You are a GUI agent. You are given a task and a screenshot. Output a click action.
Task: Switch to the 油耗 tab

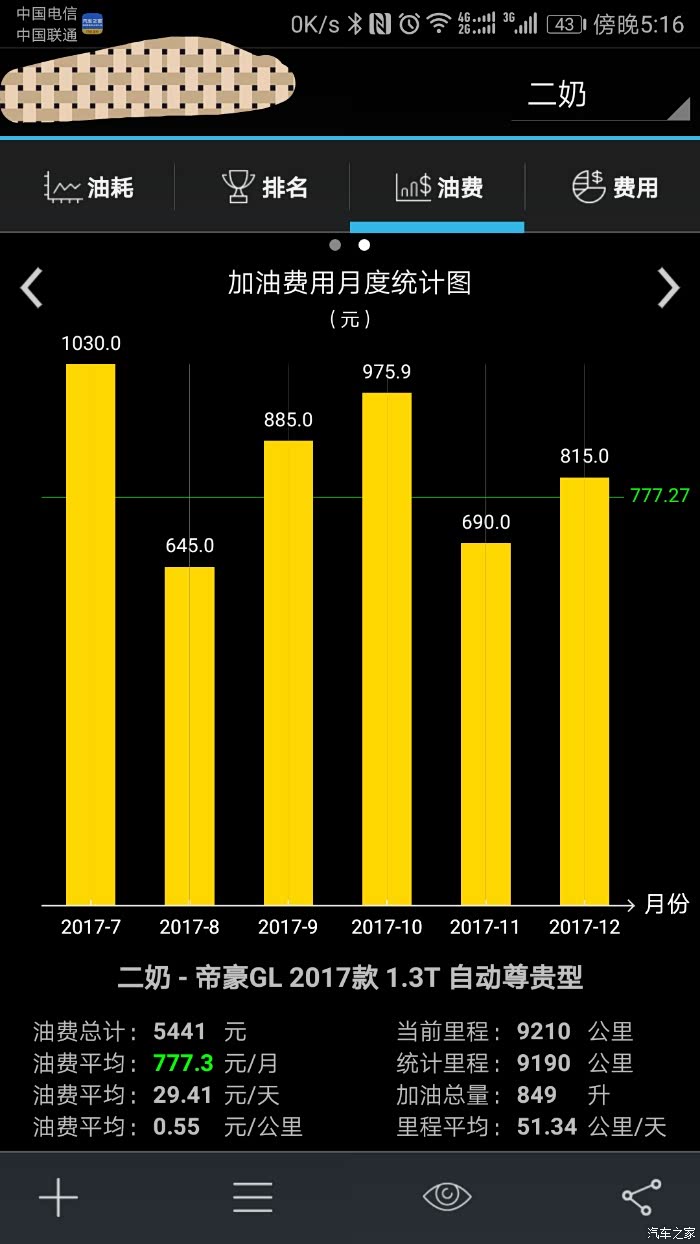point(88,186)
